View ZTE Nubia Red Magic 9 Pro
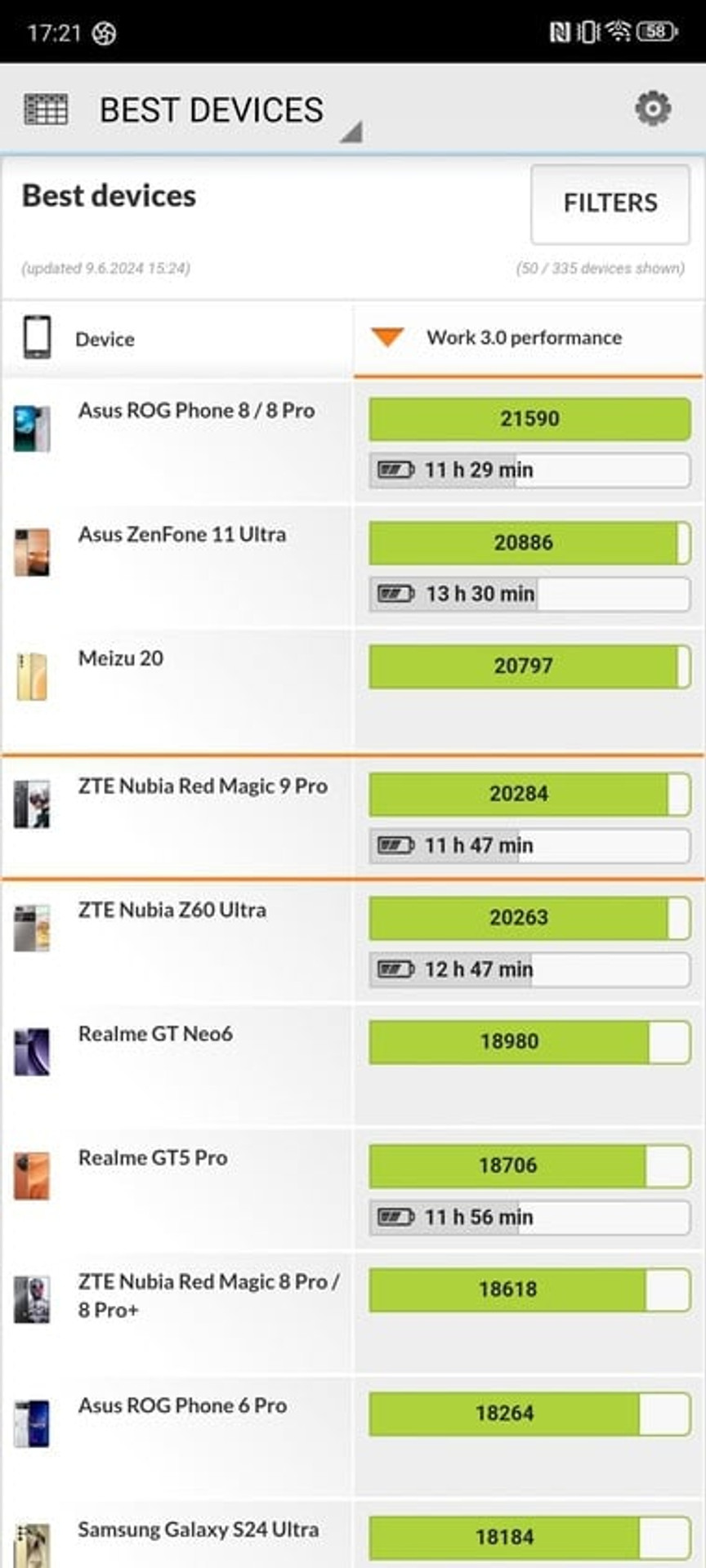Viewport: 706px width, 1568px height. pyautogui.click(x=203, y=786)
